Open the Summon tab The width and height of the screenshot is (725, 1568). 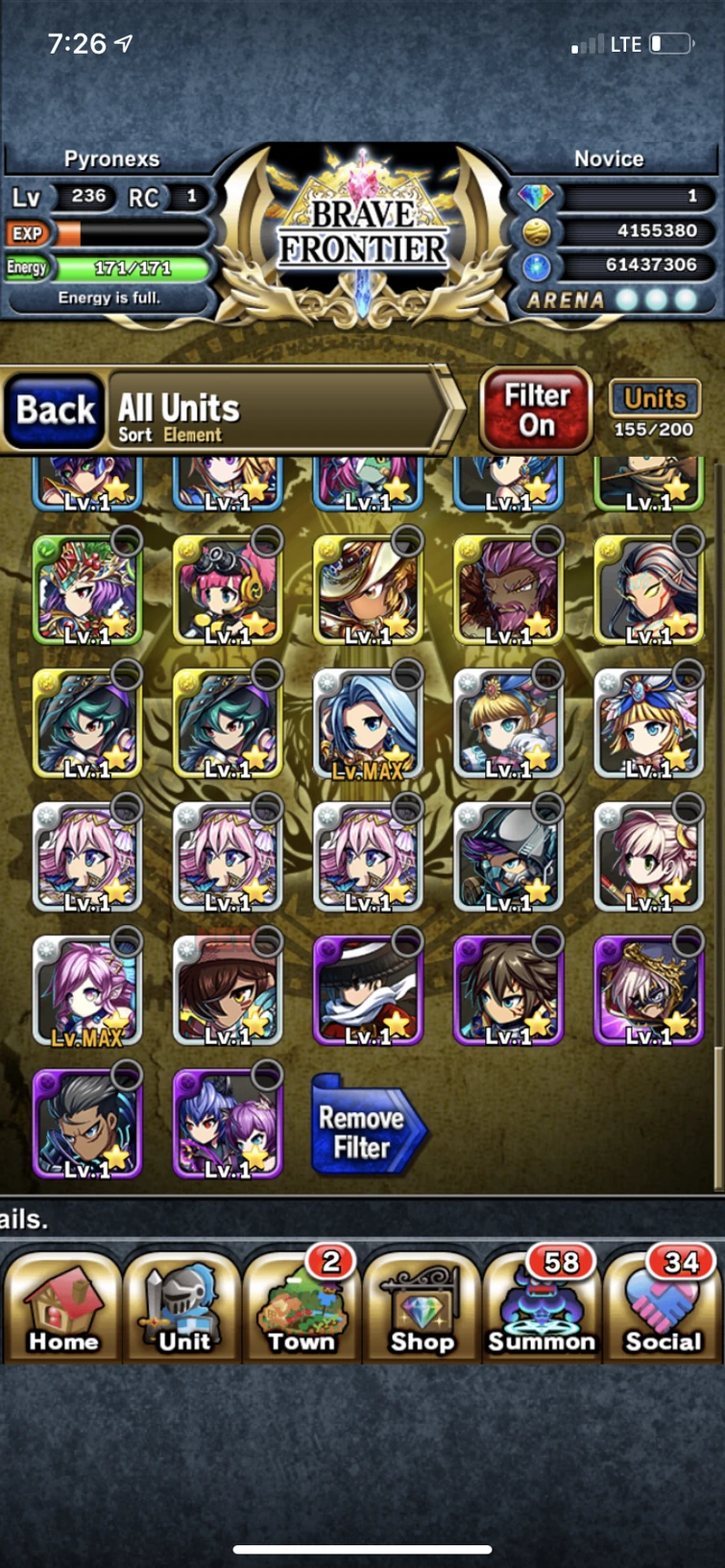[x=542, y=1307]
